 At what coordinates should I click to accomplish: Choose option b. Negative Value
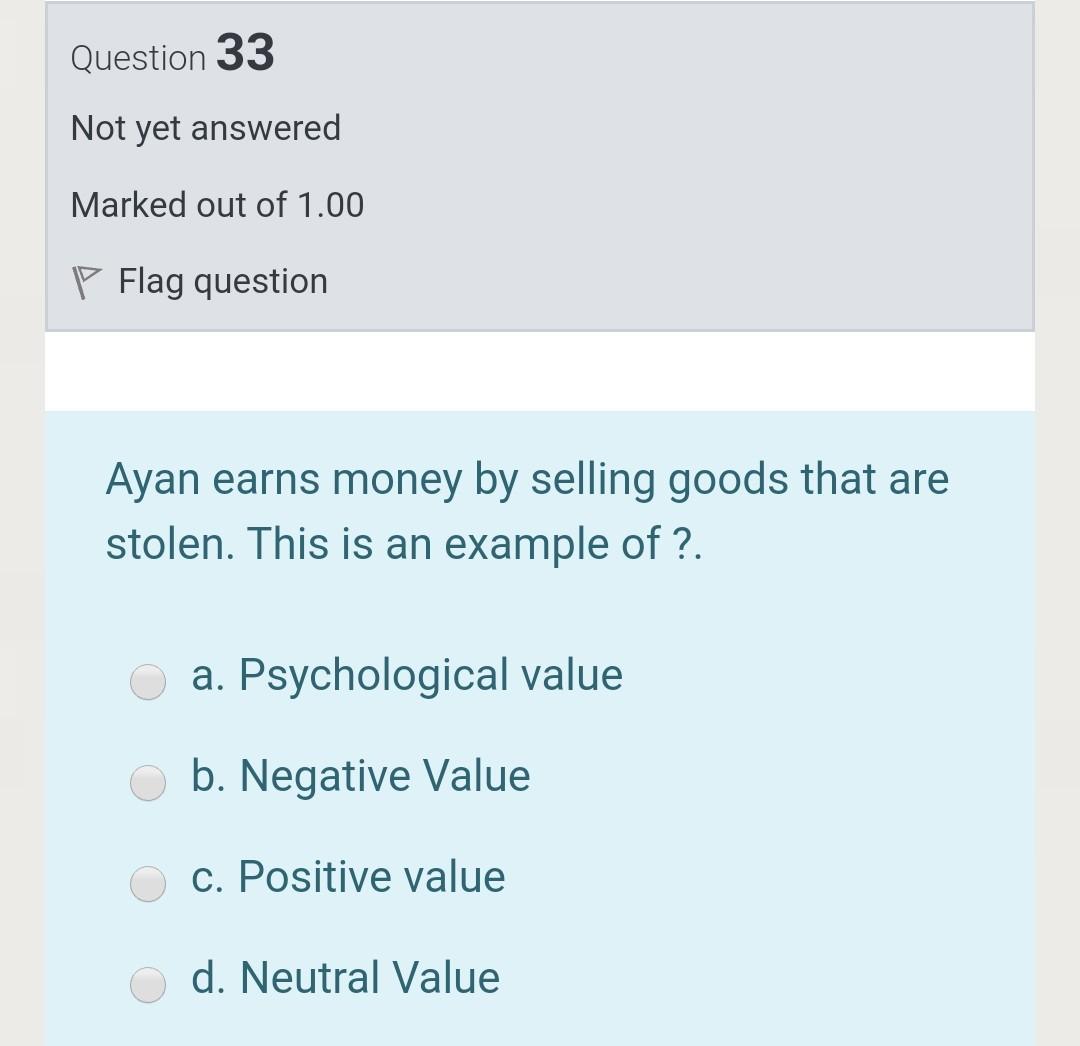pyautogui.click(x=148, y=782)
